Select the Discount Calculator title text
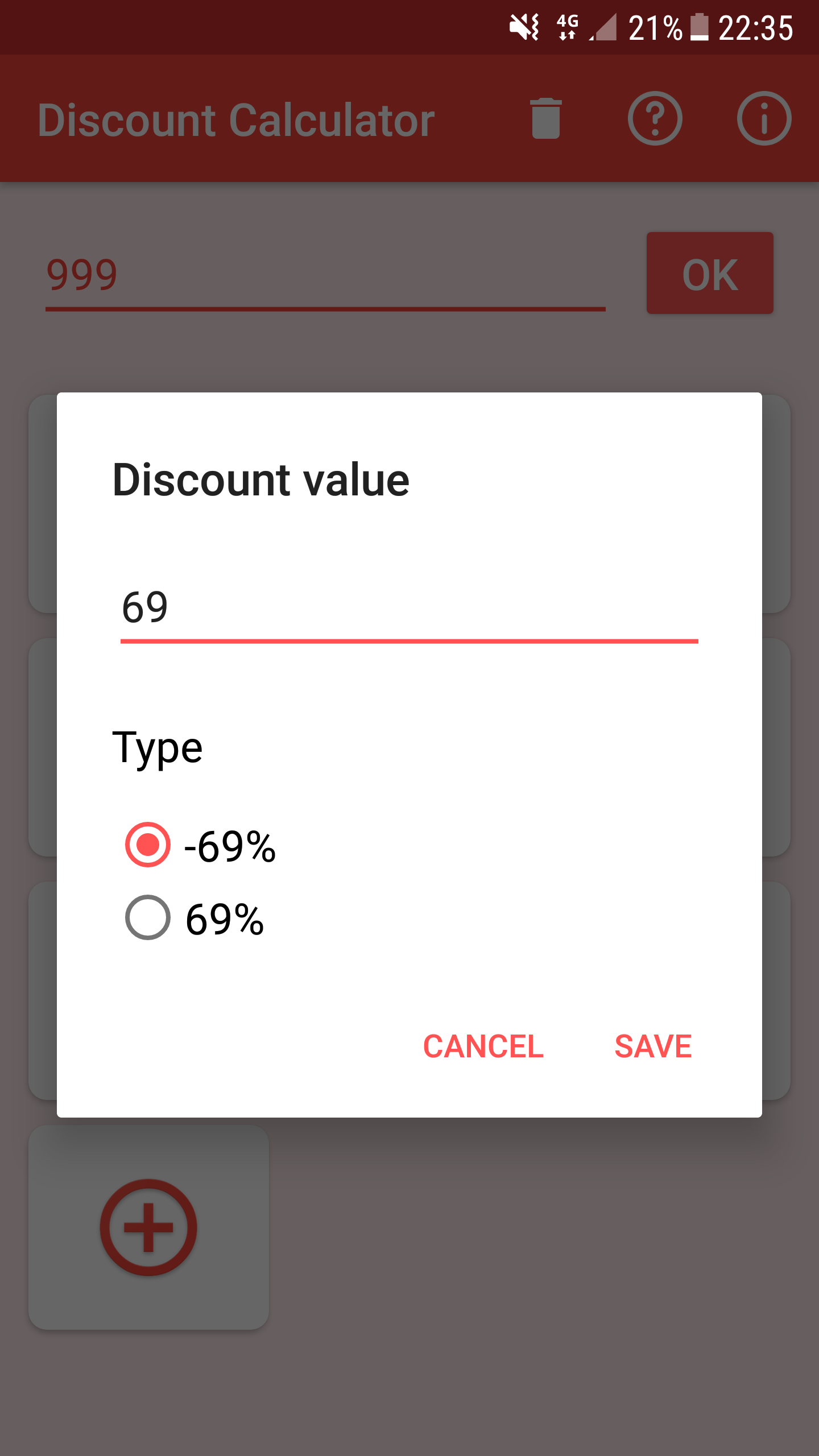The height and width of the screenshot is (1456, 819). coord(234,119)
